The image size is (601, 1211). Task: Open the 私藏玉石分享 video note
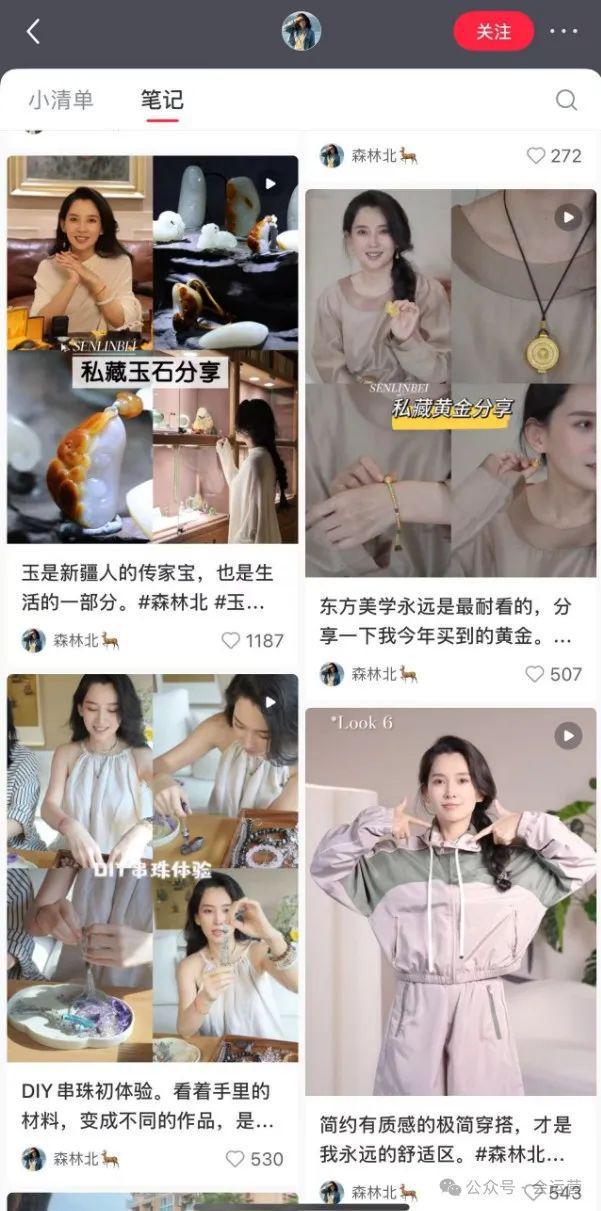tap(153, 349)
